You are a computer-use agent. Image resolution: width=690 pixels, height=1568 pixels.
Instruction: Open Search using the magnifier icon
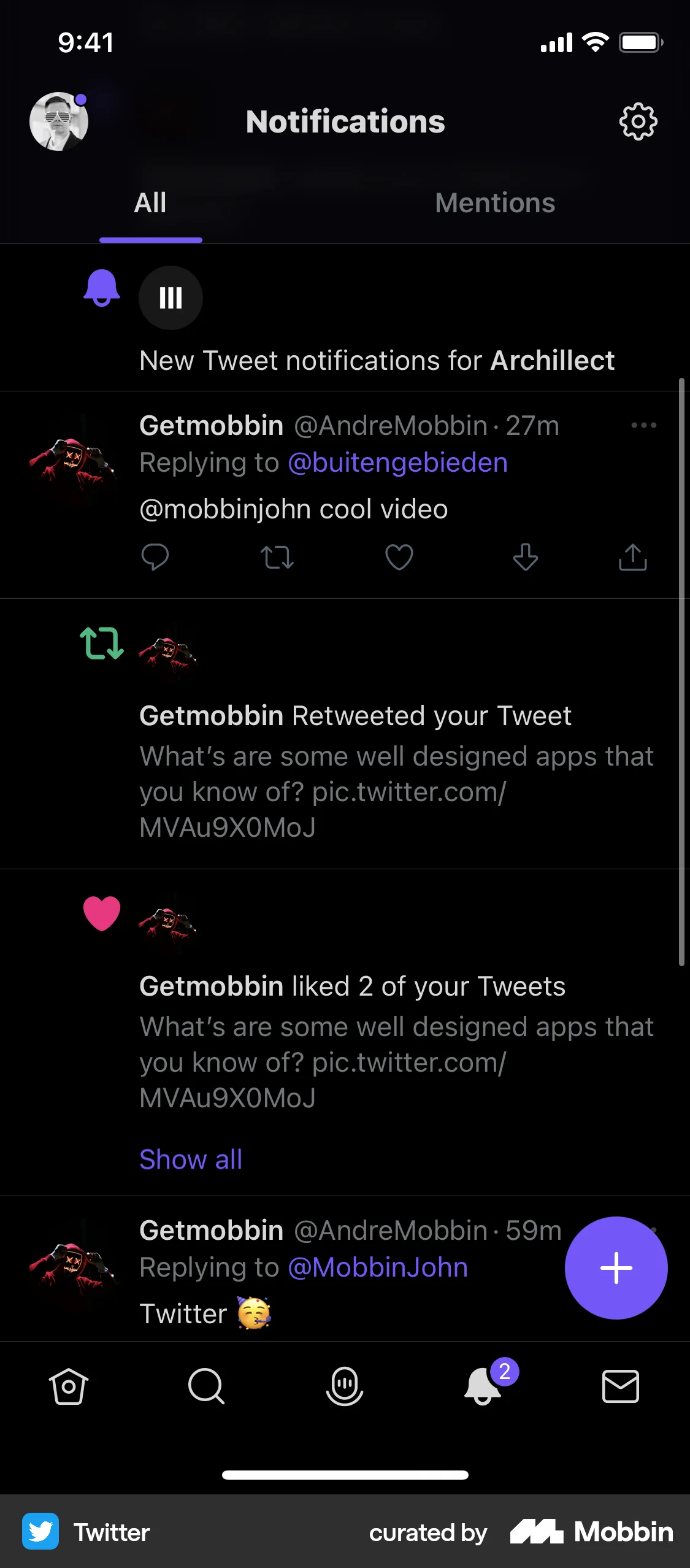click(207, 1388)
